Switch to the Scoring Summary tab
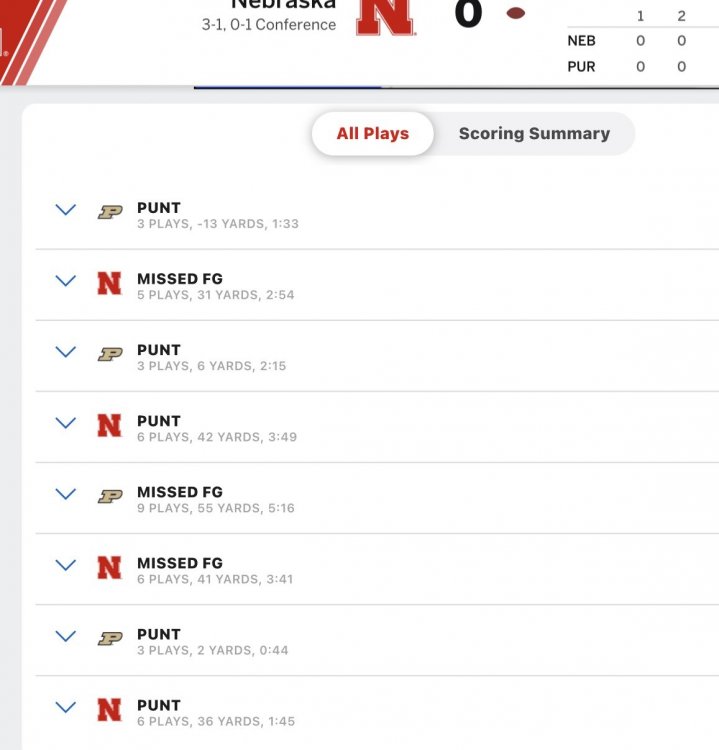 pos(534,134)
